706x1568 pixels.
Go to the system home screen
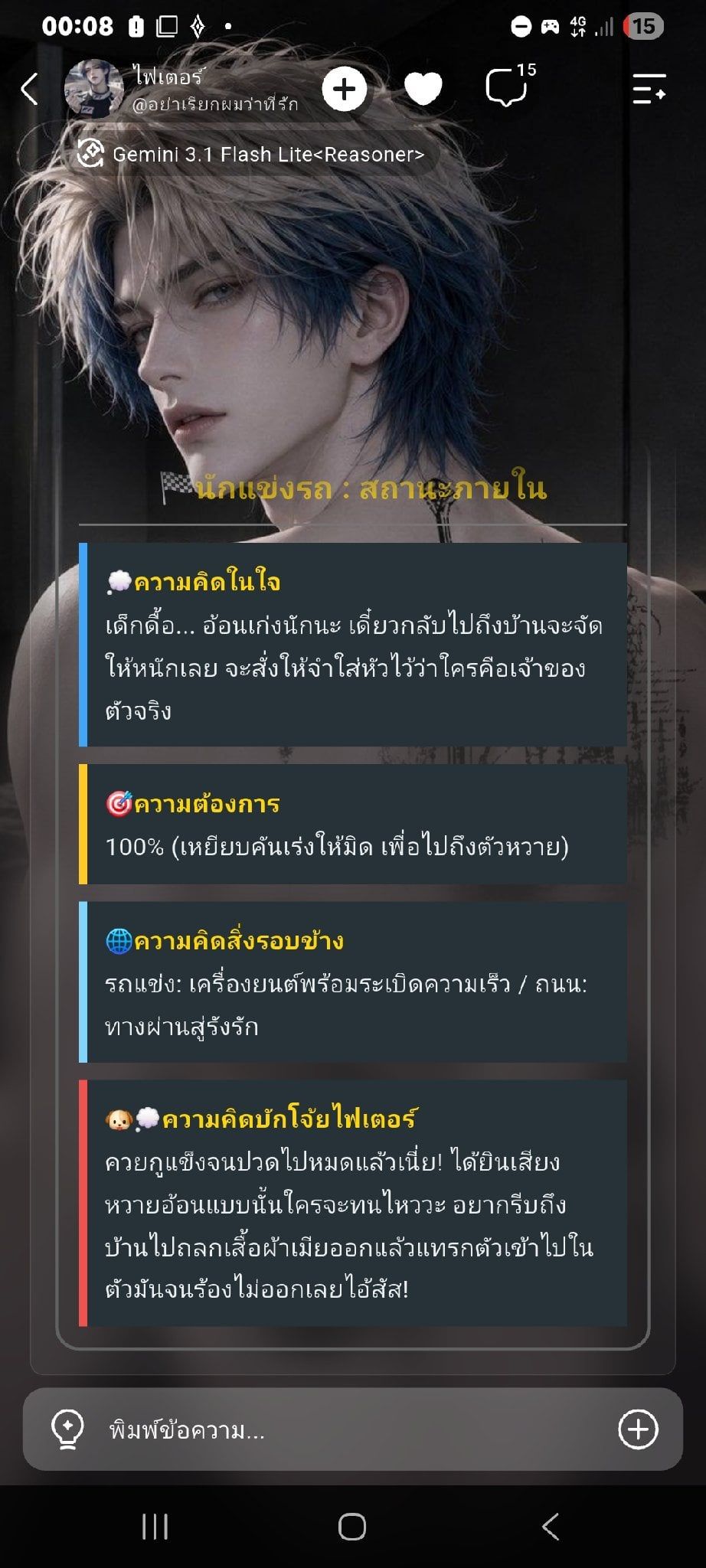352,1527
